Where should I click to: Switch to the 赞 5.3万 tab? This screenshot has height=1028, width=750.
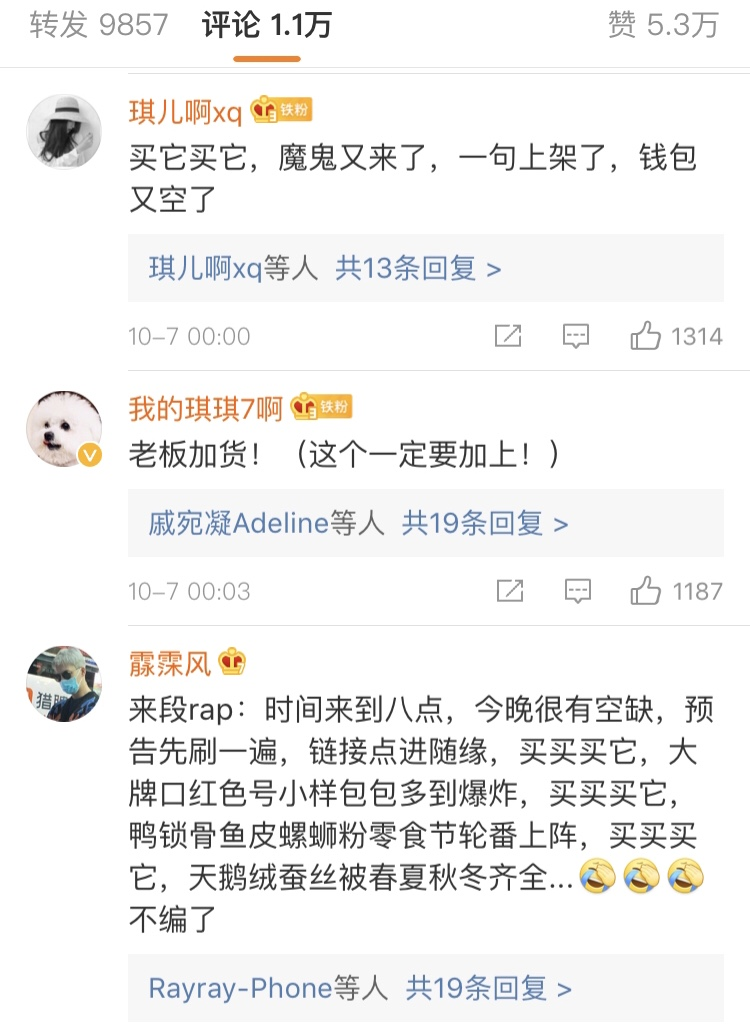(x=663, y=25)
